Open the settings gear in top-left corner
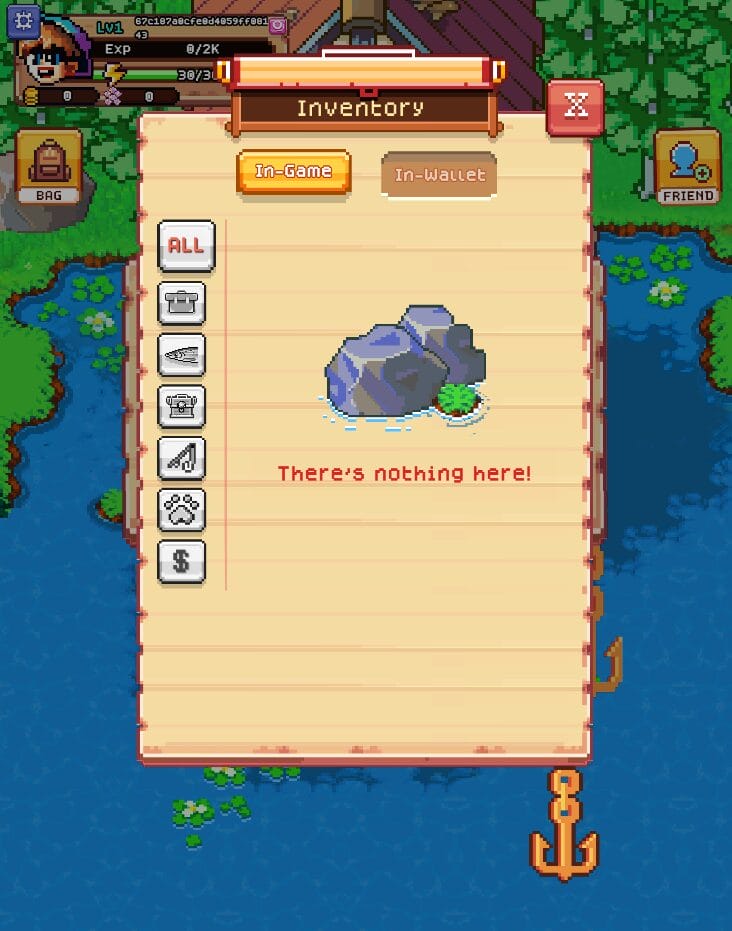 point(24,22)
